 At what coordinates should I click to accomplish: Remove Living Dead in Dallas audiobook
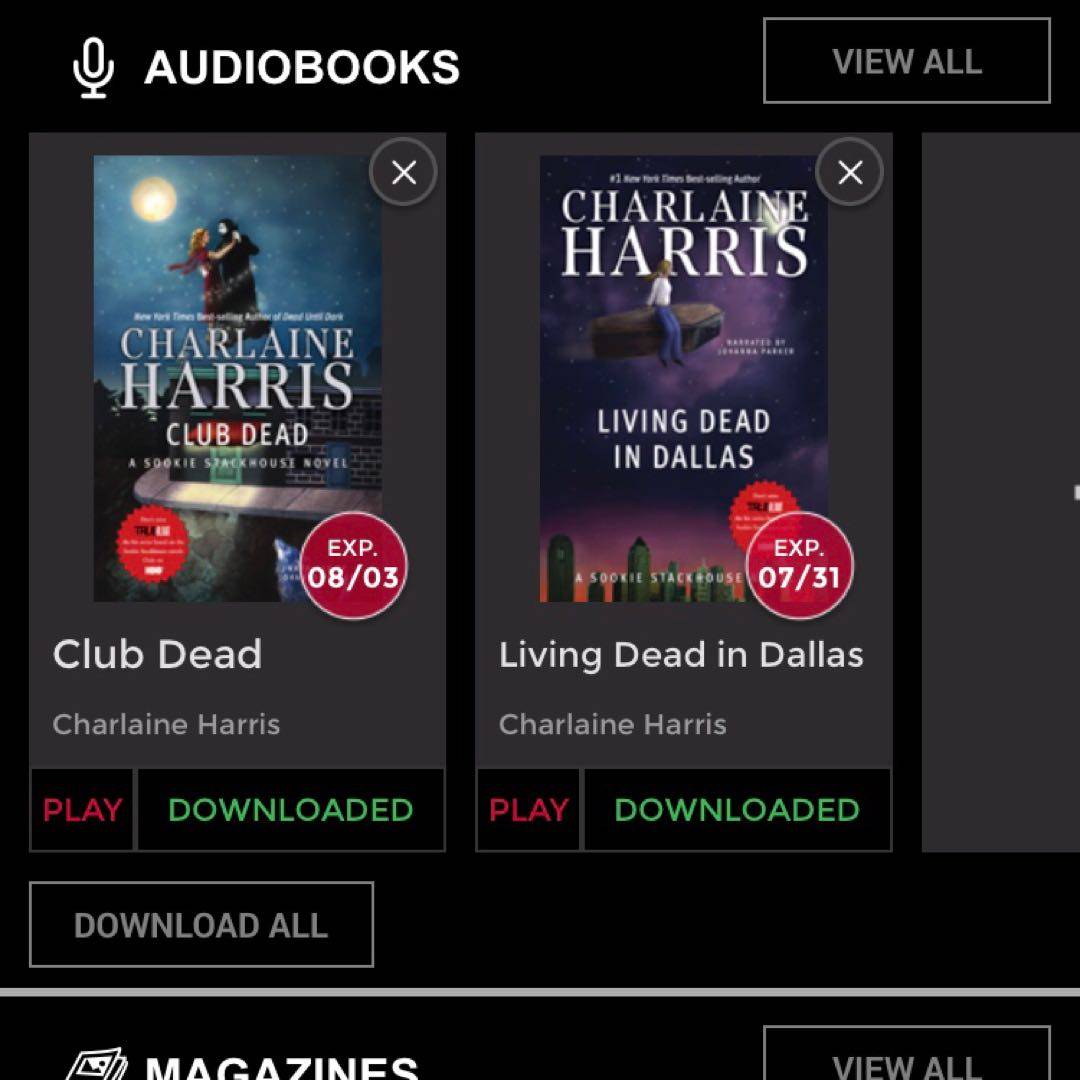[850, 173]
